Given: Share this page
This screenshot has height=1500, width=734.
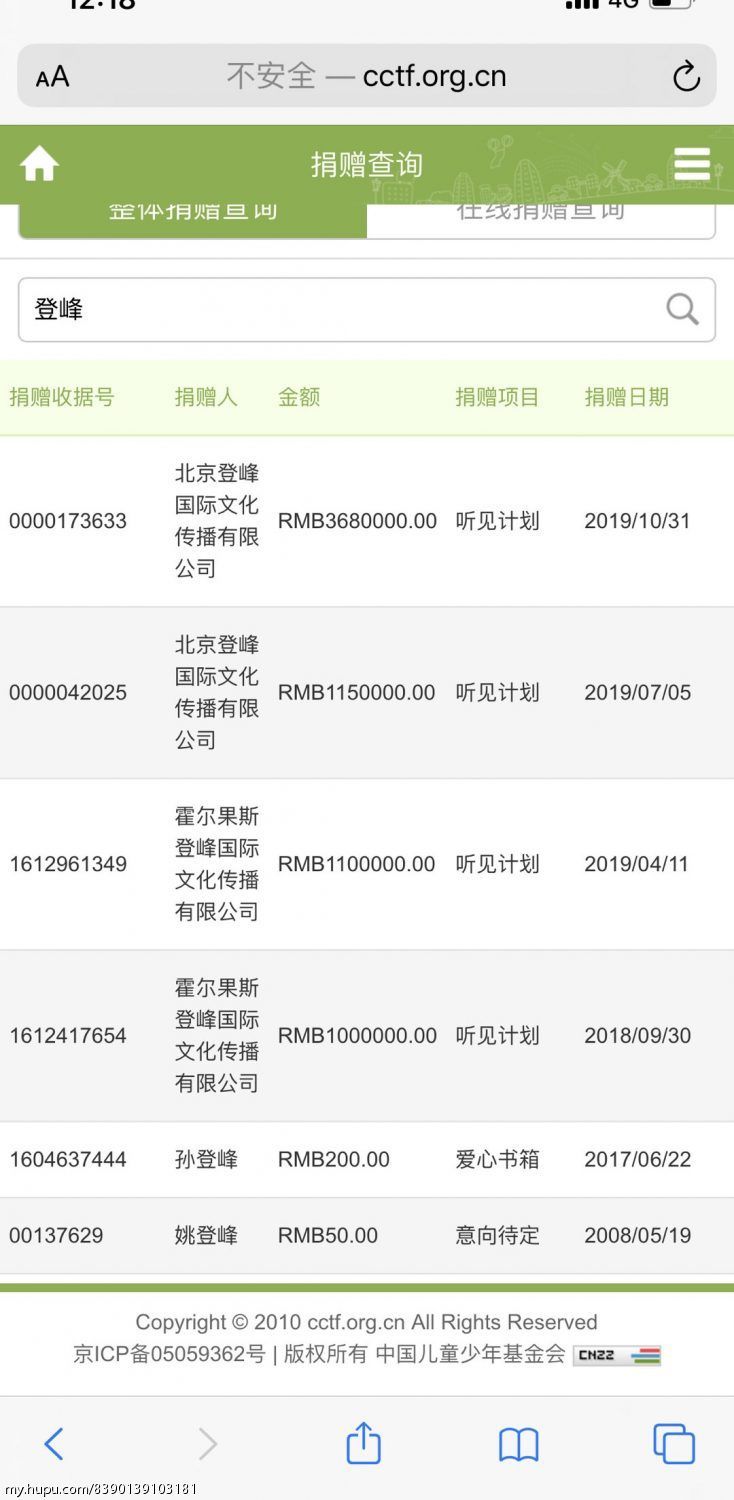Looking at the screenshot, I should click(363, 1443).
